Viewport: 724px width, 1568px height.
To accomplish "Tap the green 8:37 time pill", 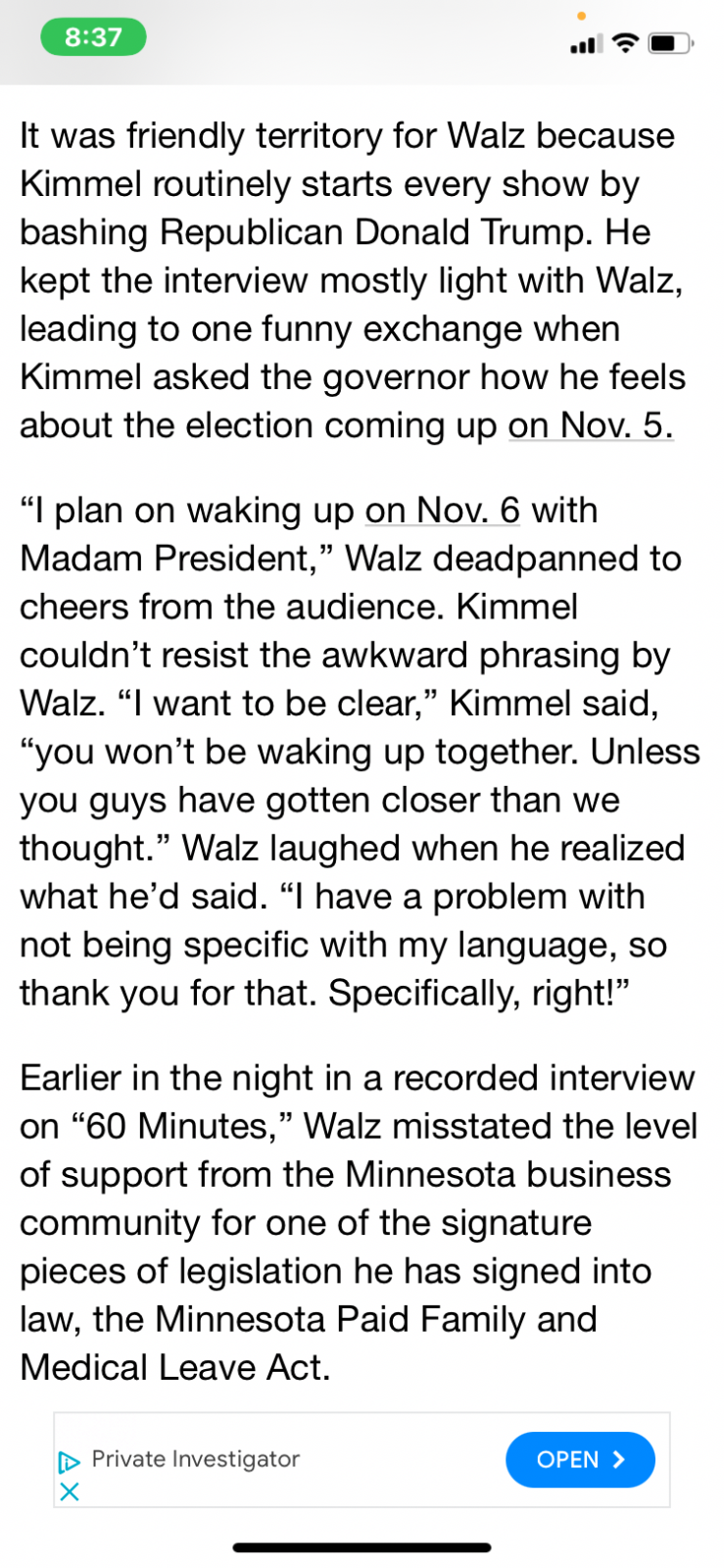I will 93,37.
